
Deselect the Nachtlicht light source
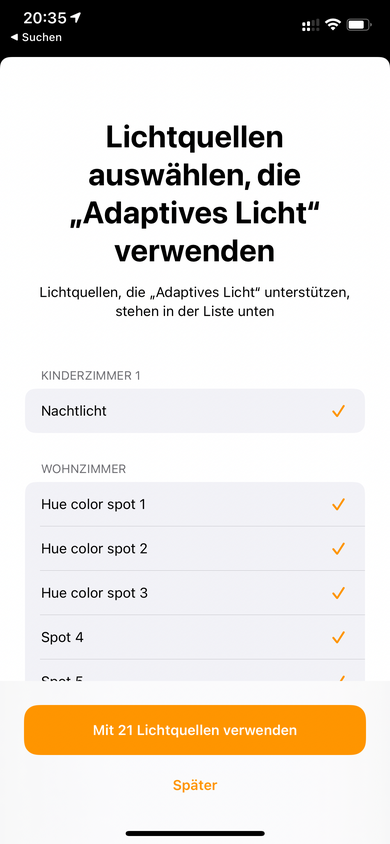click(195, 411)
